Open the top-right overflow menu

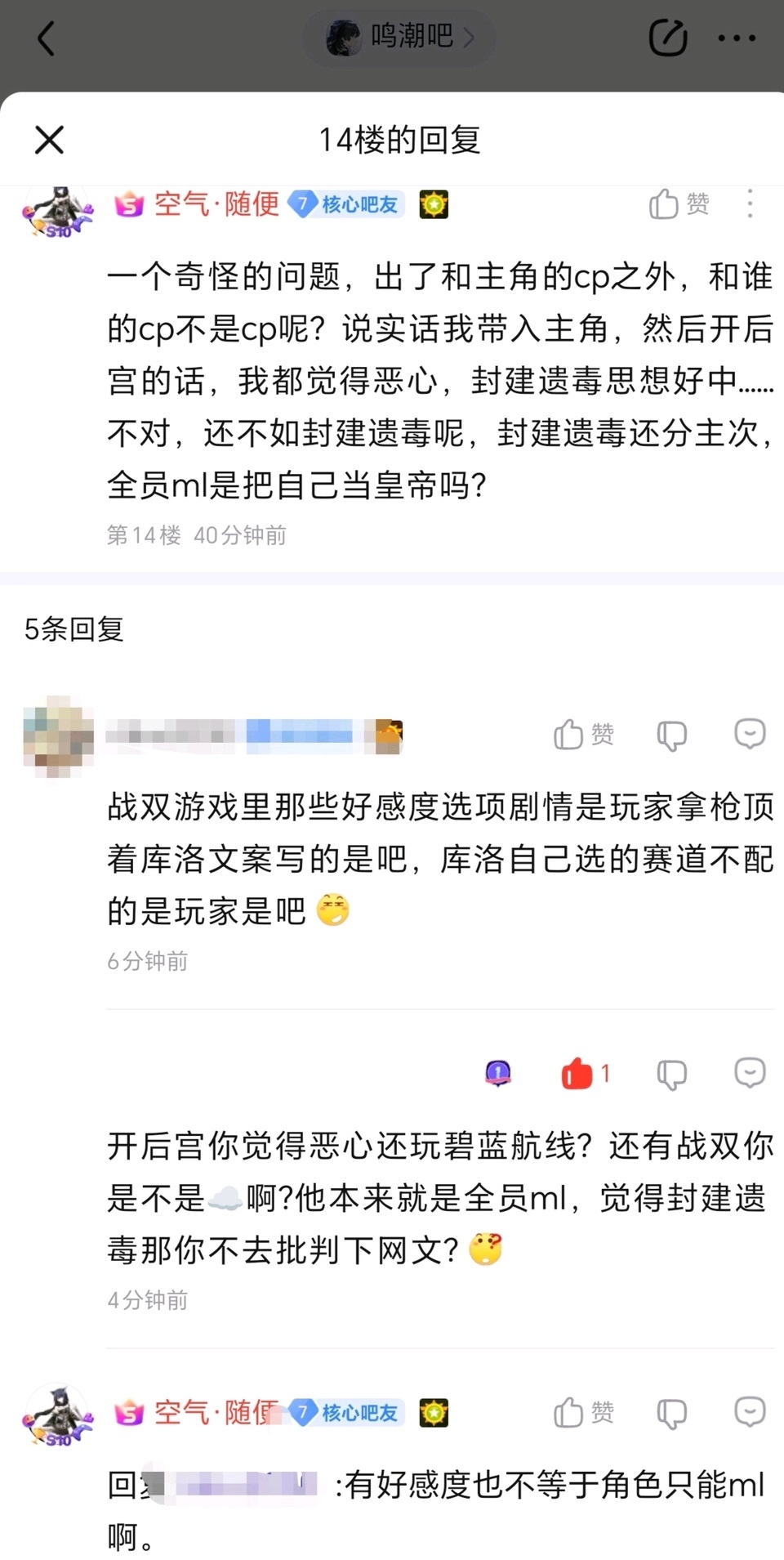pyautogui.click(x=737, y=38)
